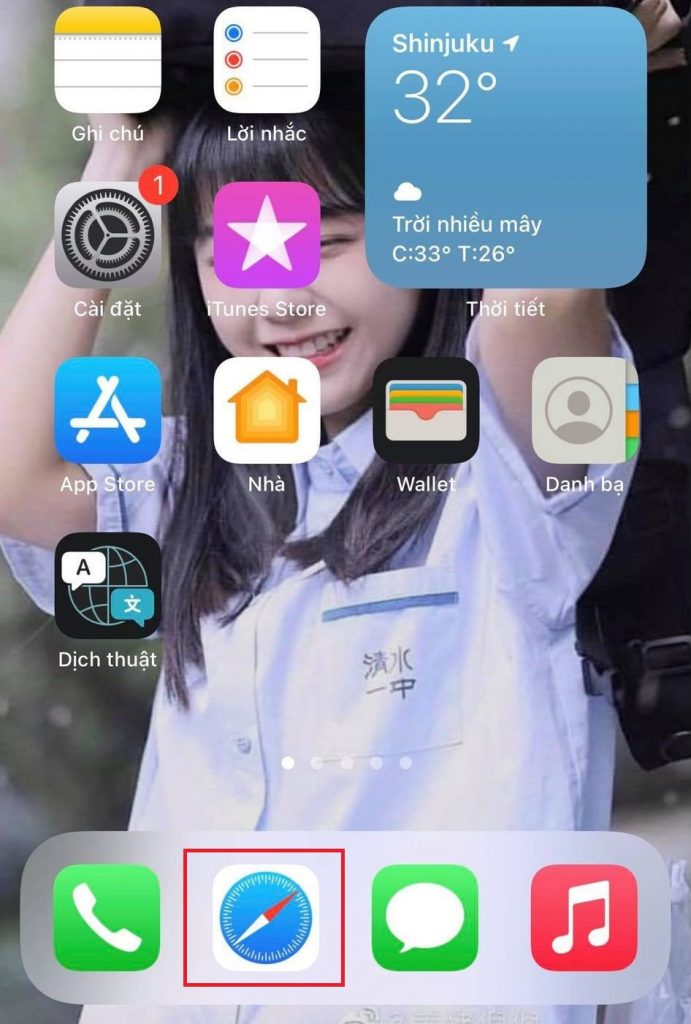
Task: Open the Phone app in the dock
Action: tap(106, 917)
